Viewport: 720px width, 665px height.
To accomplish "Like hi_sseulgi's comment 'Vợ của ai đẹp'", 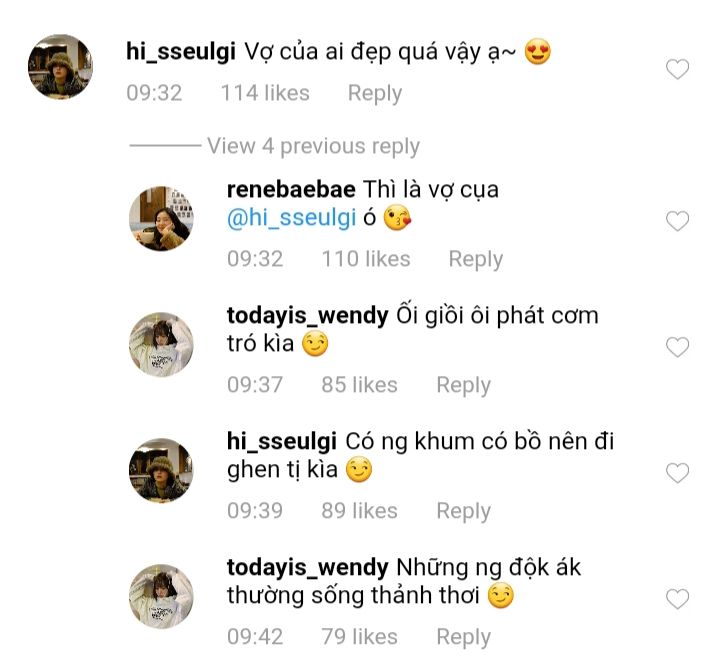I will pyautogui.click(x=677, y=70).
